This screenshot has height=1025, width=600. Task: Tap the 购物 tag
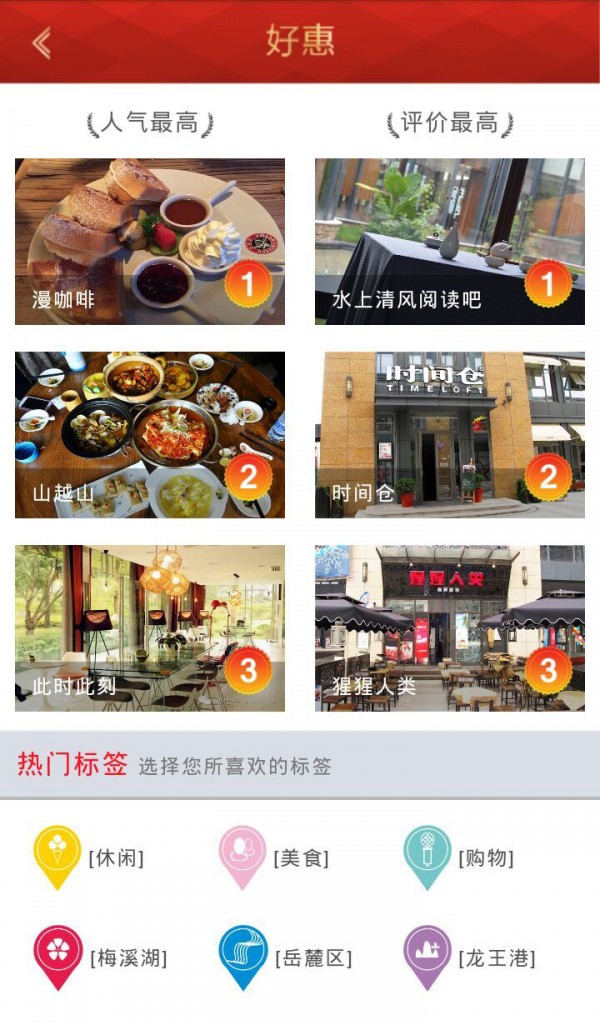tap(461, 858)
